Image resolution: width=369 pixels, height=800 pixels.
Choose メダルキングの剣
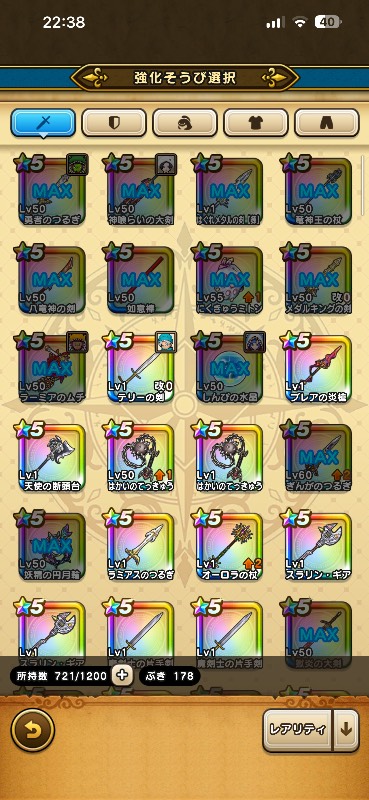318,280
